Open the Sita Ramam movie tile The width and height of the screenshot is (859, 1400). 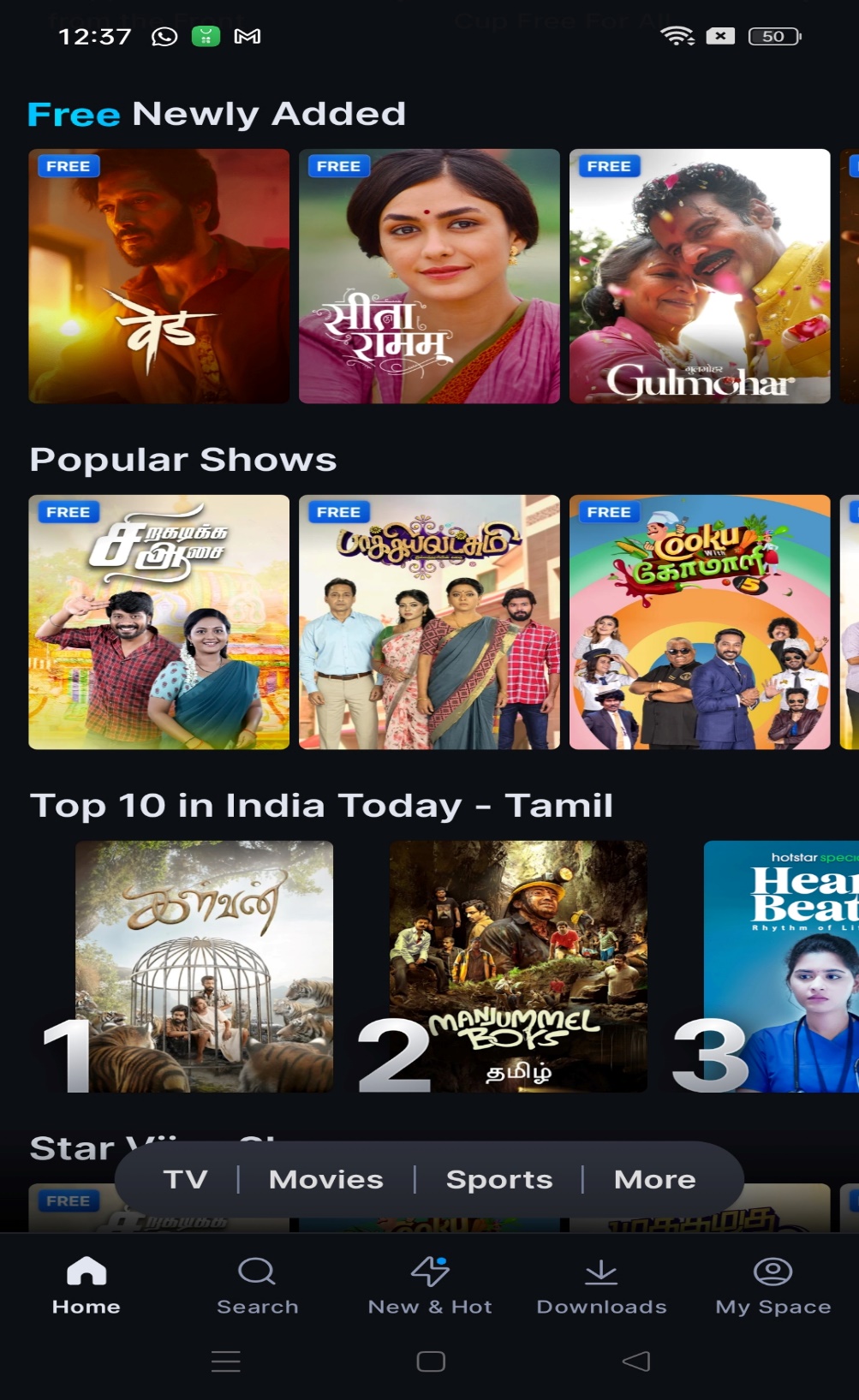coord(429,276)
